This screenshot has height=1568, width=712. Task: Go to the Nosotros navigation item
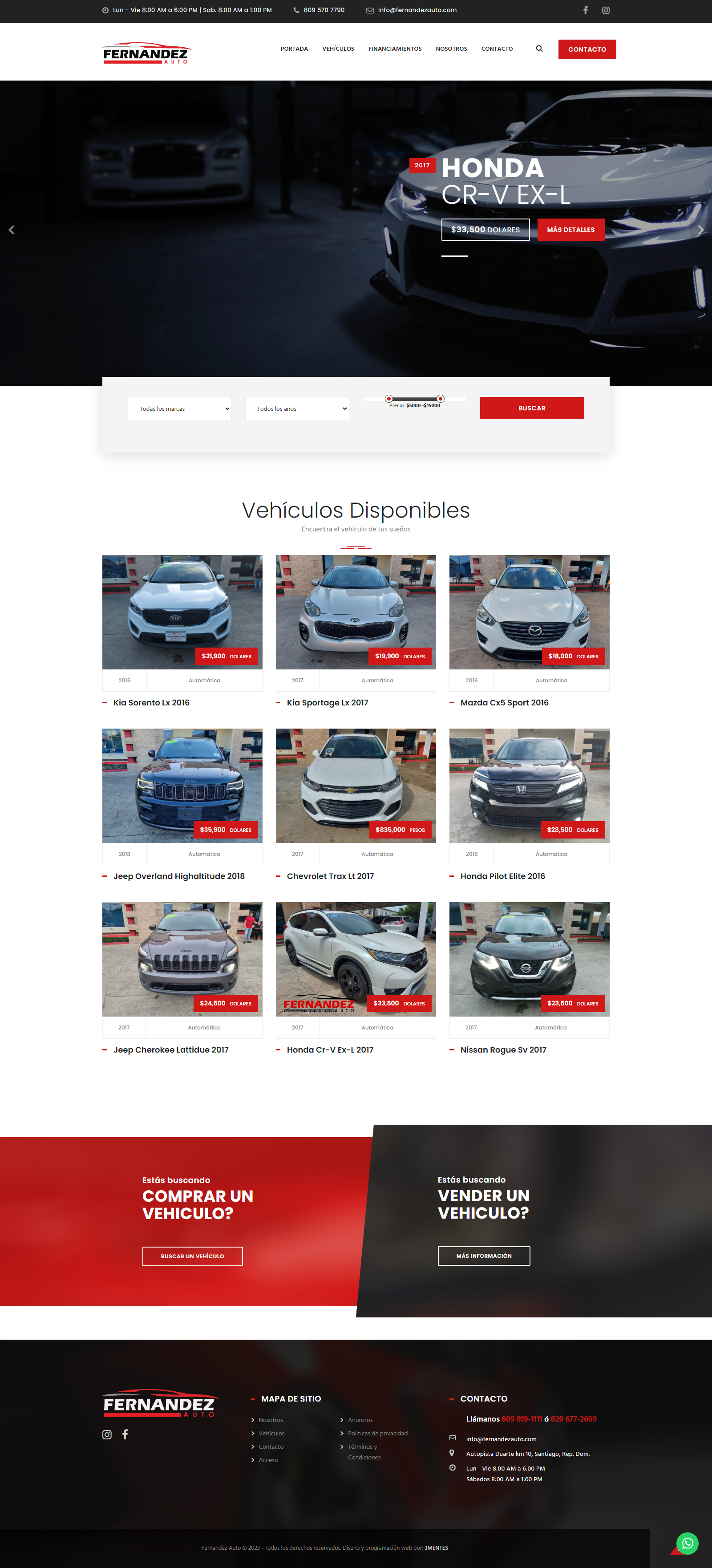[x=451, y=49]
